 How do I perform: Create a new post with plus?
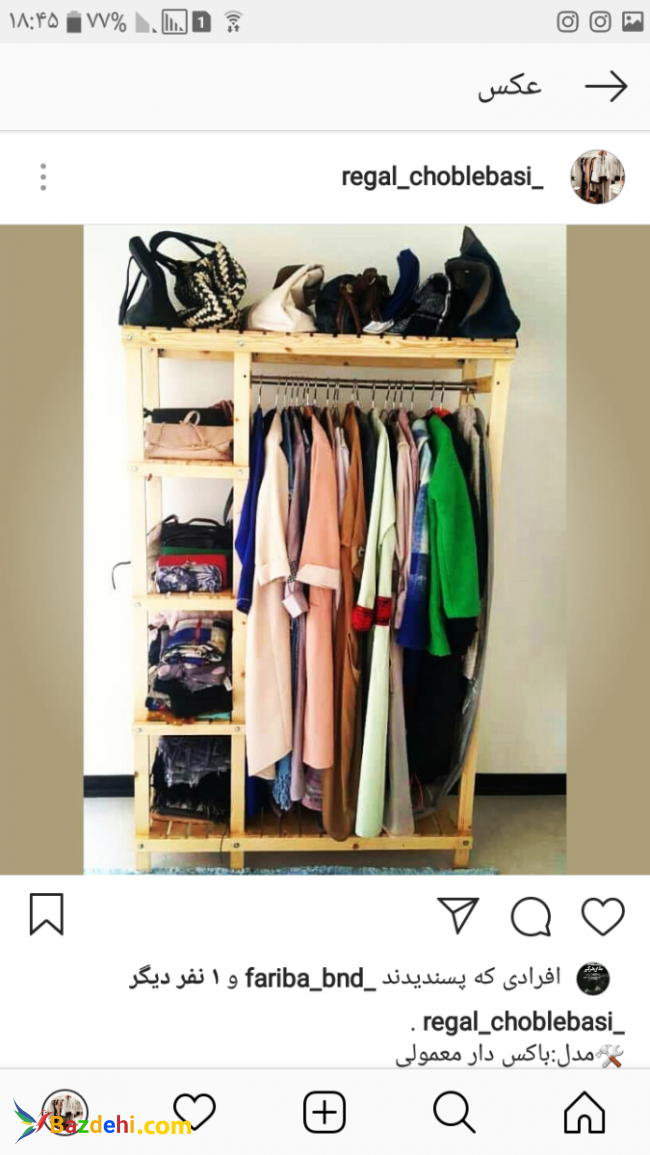[x=324, y=1112]
